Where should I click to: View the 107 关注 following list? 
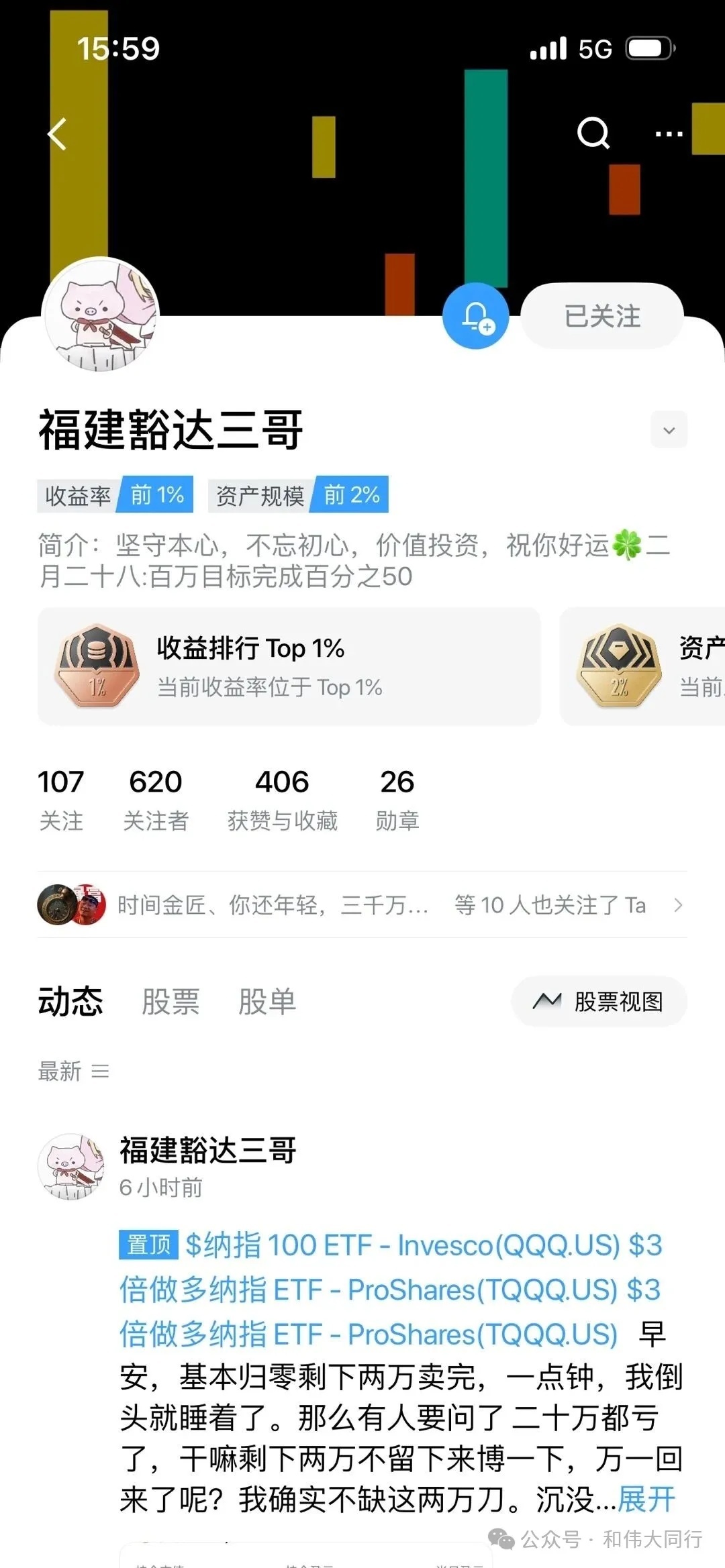61,799
